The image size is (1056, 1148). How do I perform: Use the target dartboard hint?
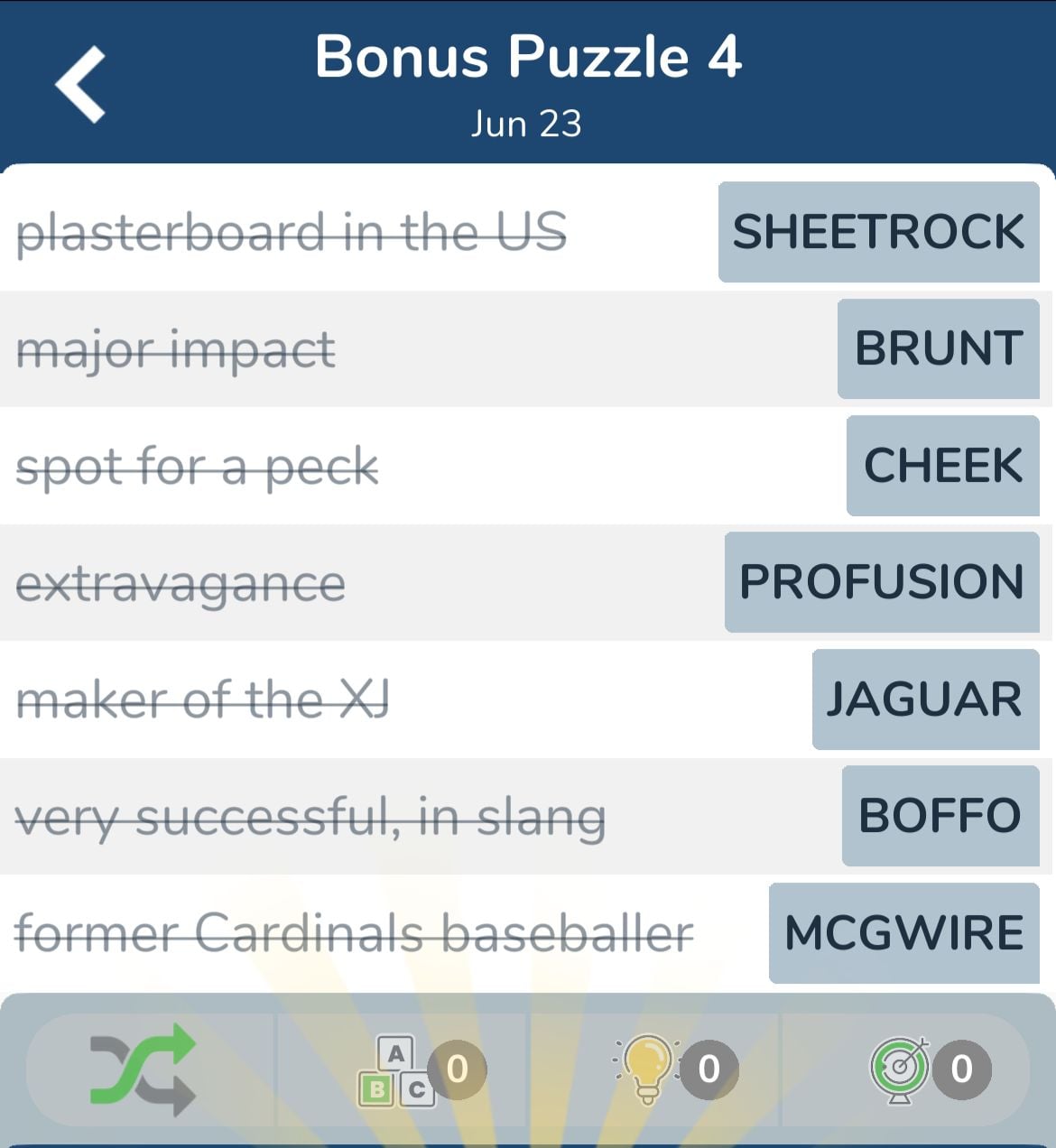(x=900, y=1069)
